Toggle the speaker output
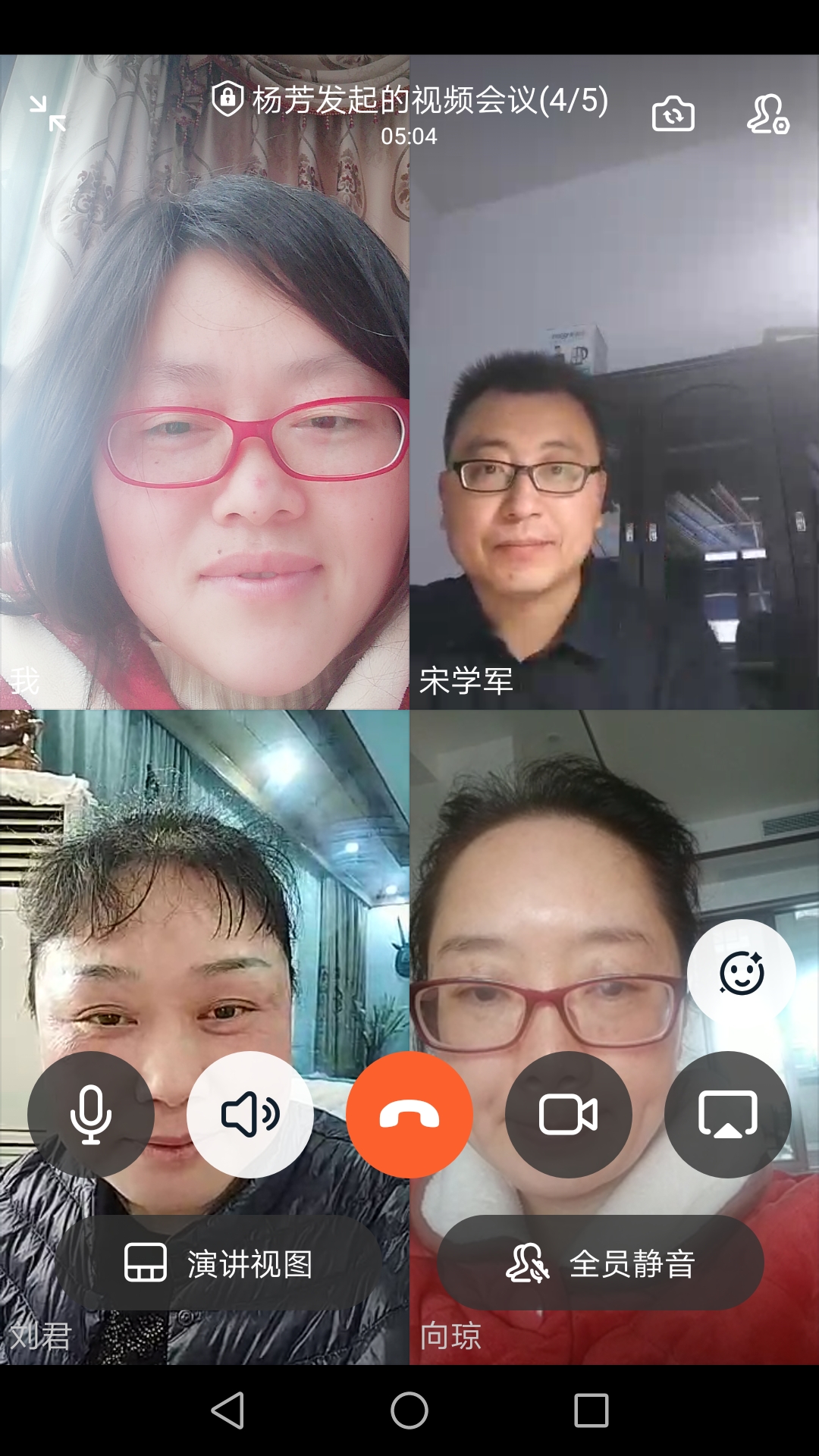Viewport: 819px width, 1456px height. [250, 1114]
